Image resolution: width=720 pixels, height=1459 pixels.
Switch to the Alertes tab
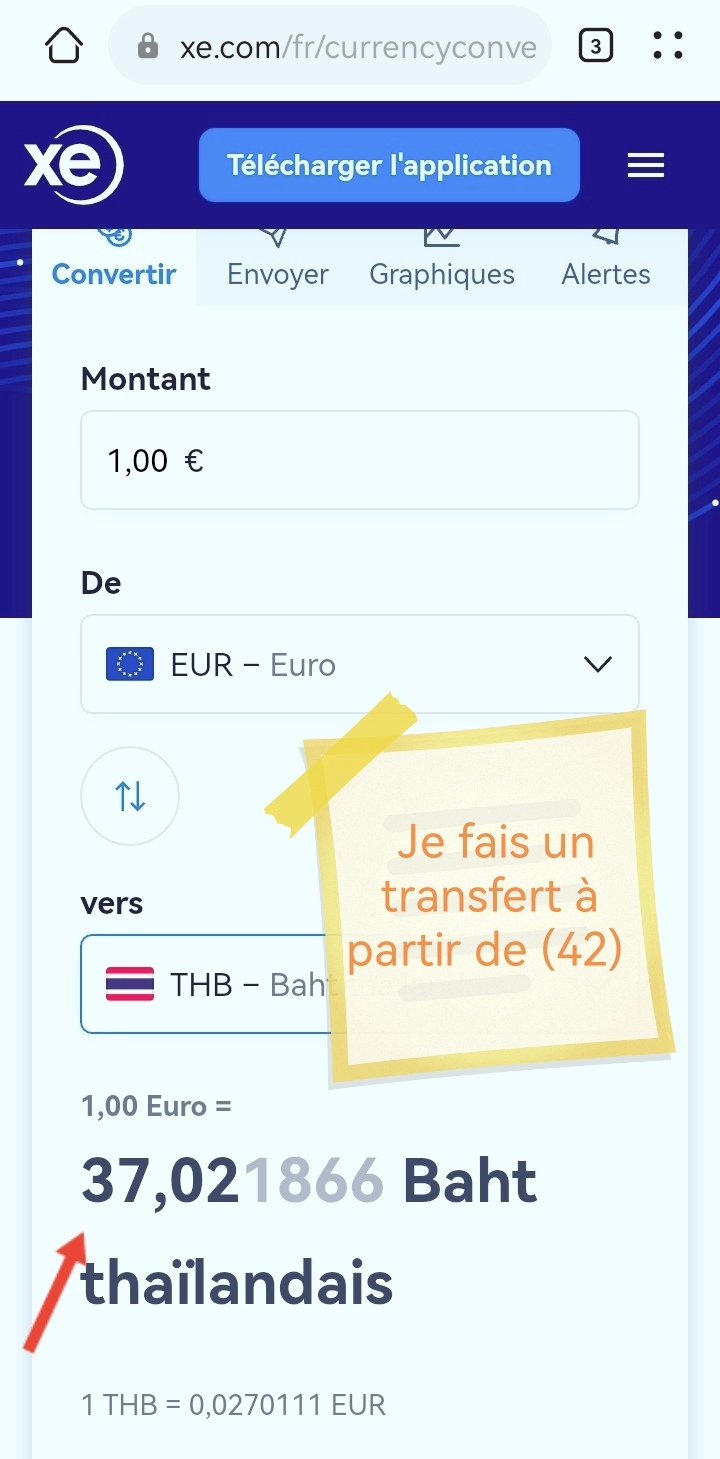(606, 265)
